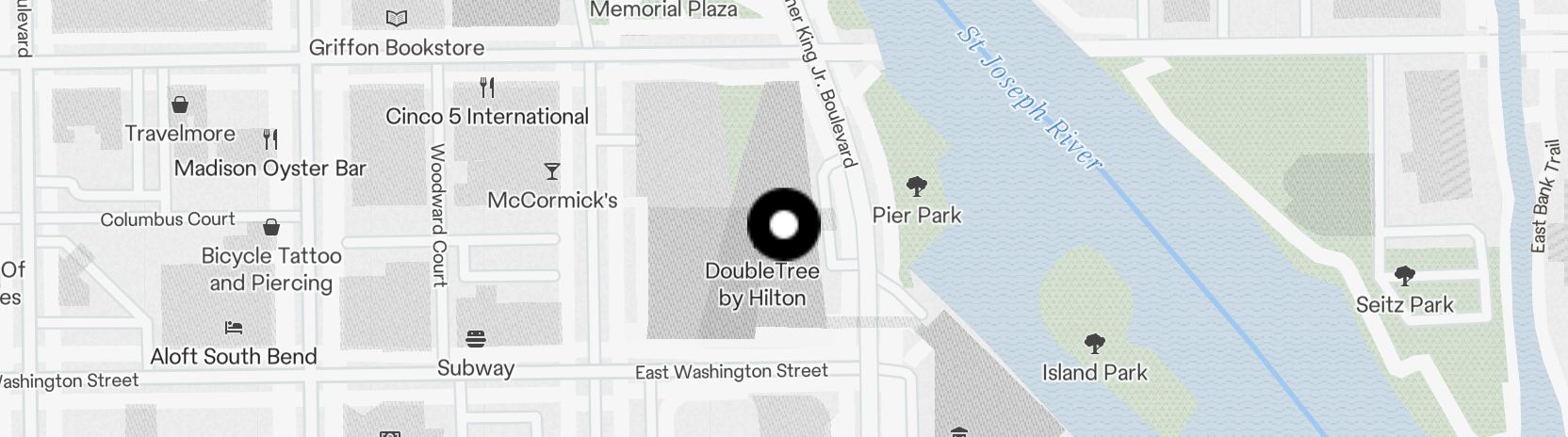Tap the McCormick's bar map point
1568x437 pixels.
coord(551,171)
